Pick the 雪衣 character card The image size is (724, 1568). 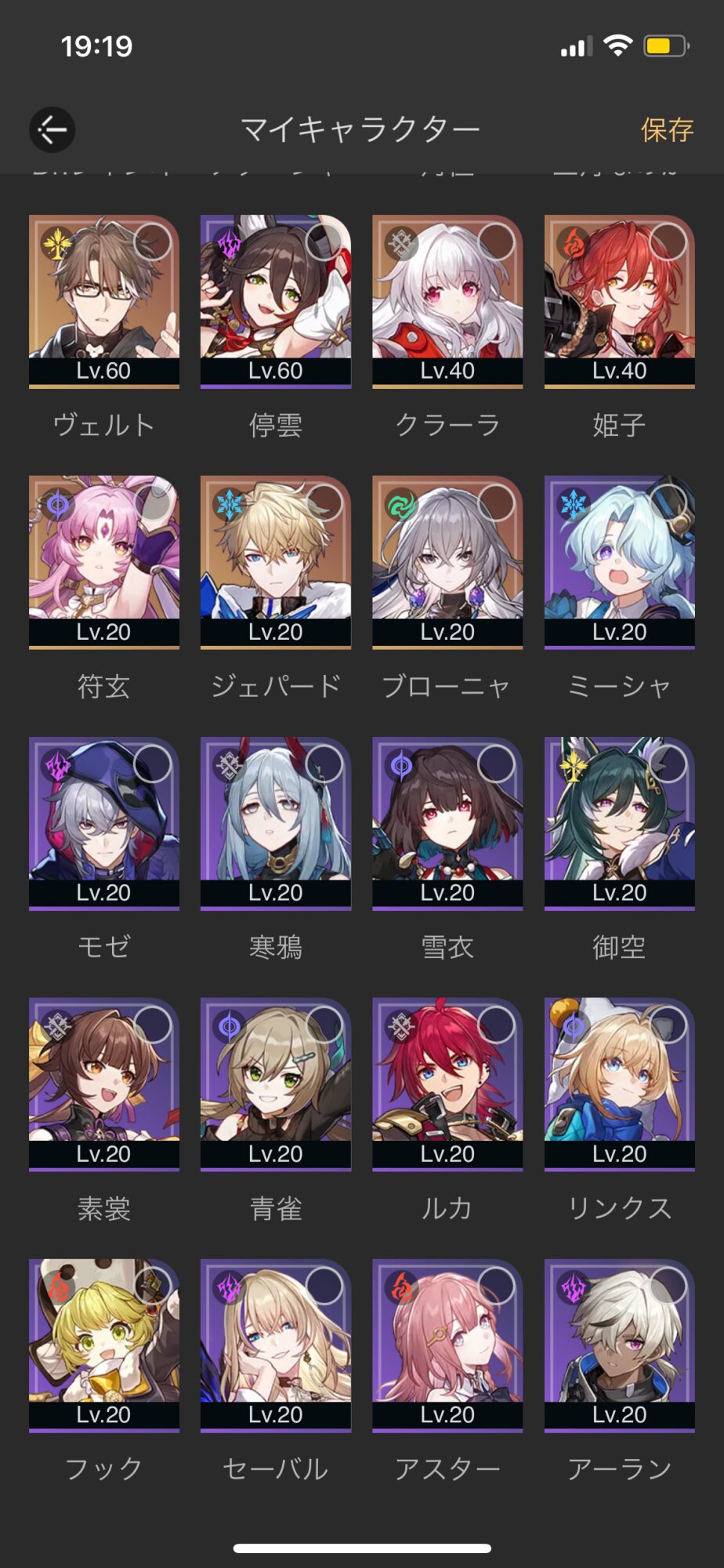(447, 824)
